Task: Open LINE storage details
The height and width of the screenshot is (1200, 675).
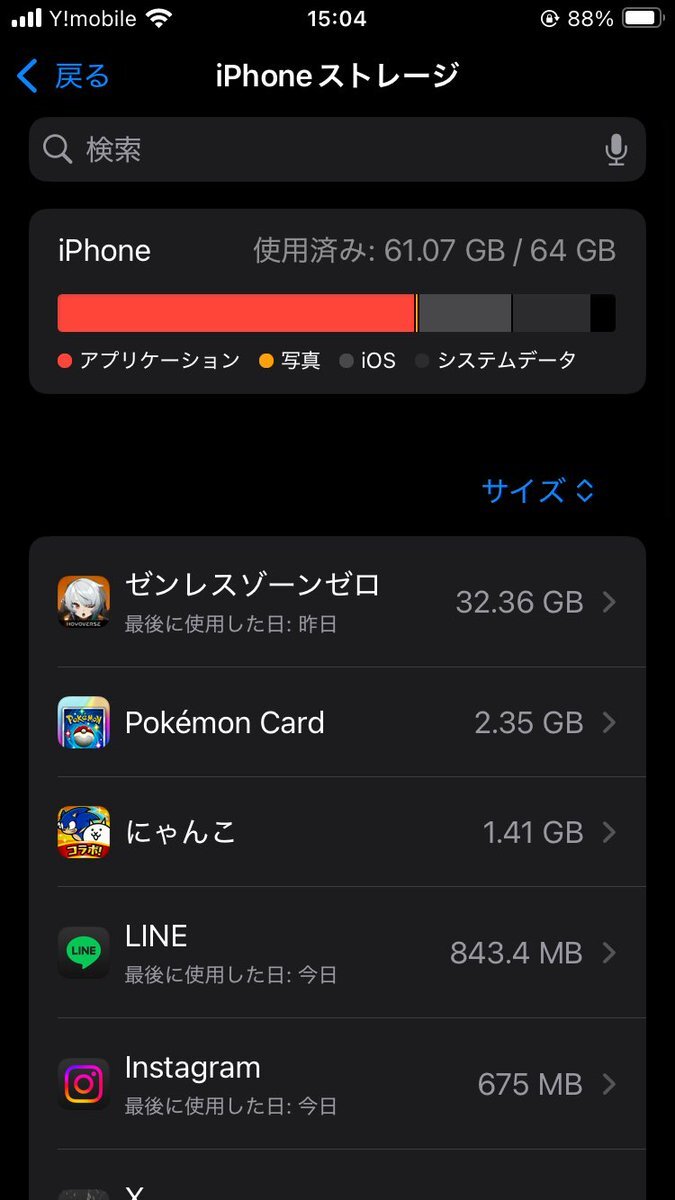Action: tap(337, 952)
